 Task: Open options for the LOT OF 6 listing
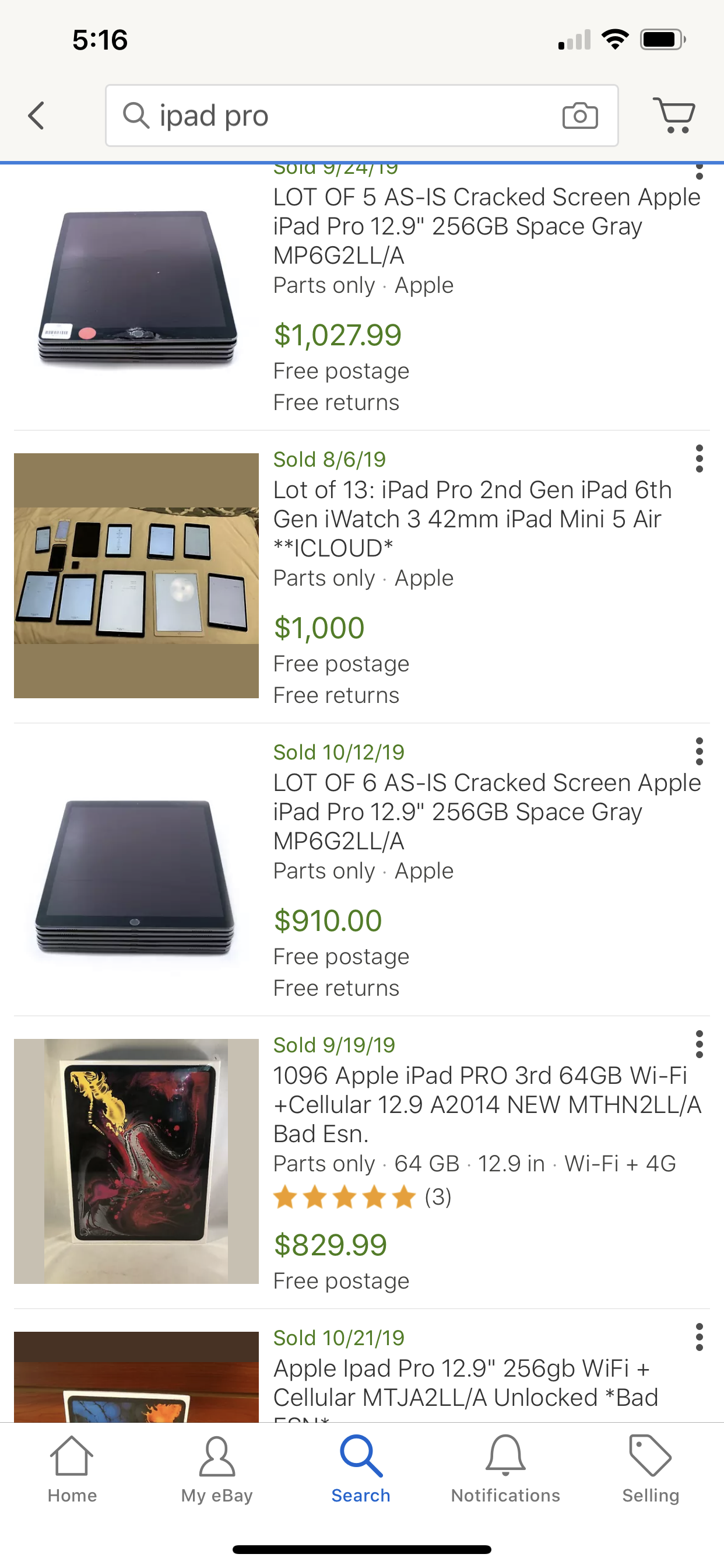click(699, 752)
